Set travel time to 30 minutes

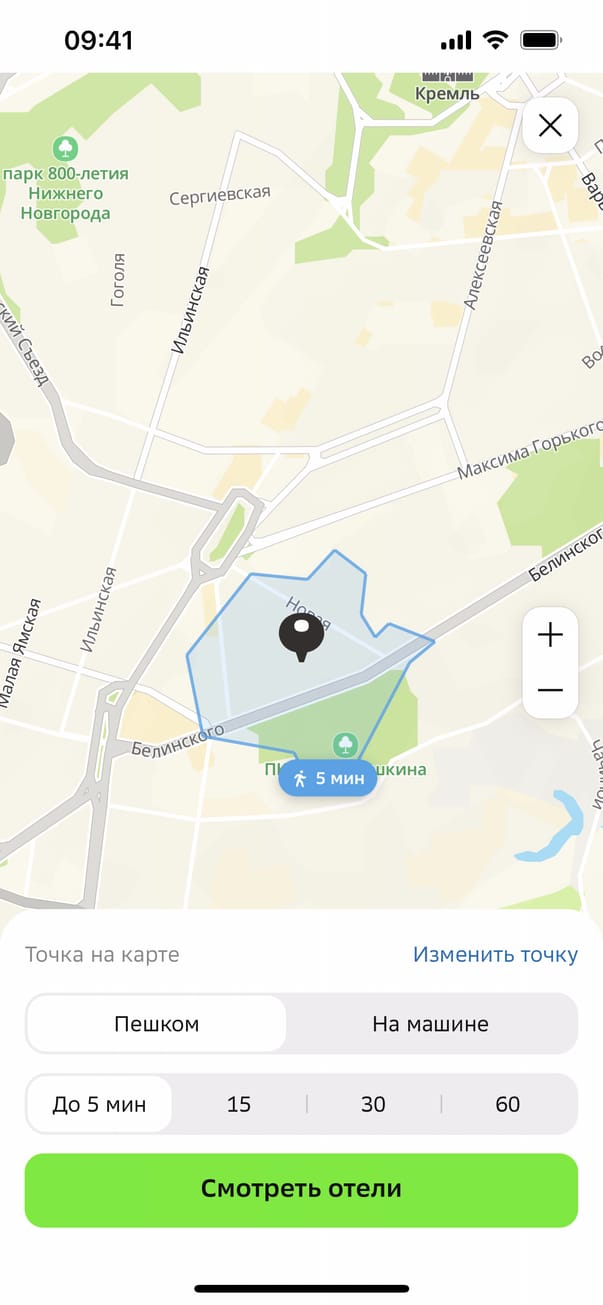coord(373,1104)
